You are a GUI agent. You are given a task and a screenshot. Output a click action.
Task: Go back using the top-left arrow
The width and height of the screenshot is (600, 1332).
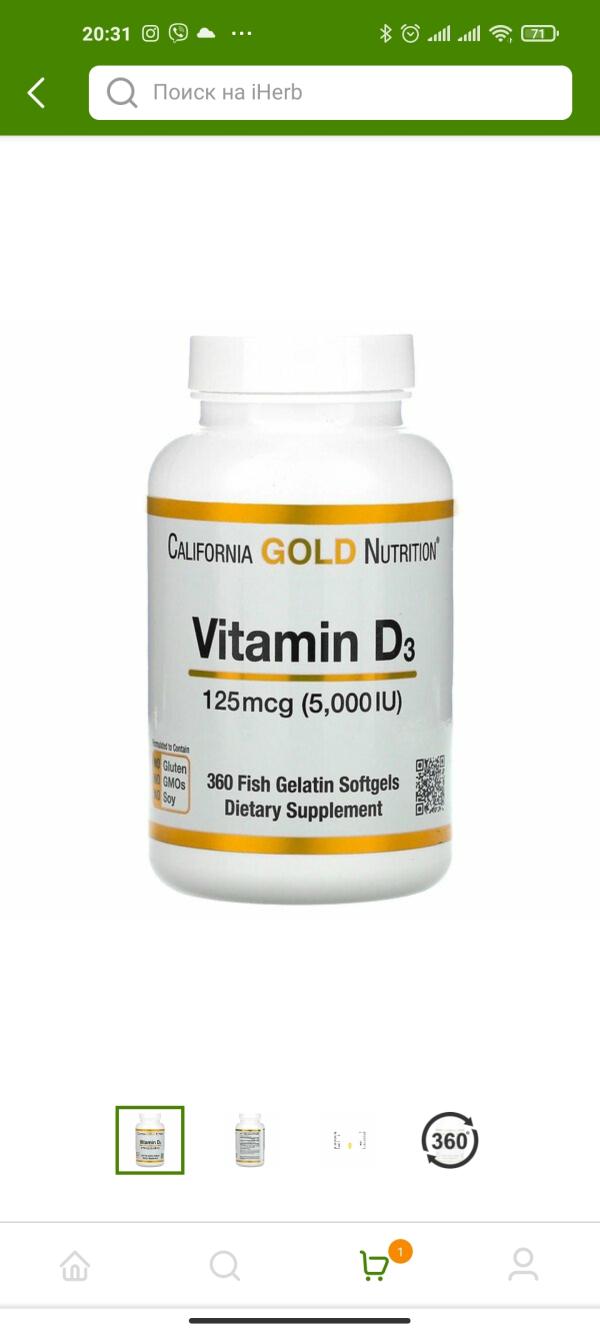click(37, 93)
